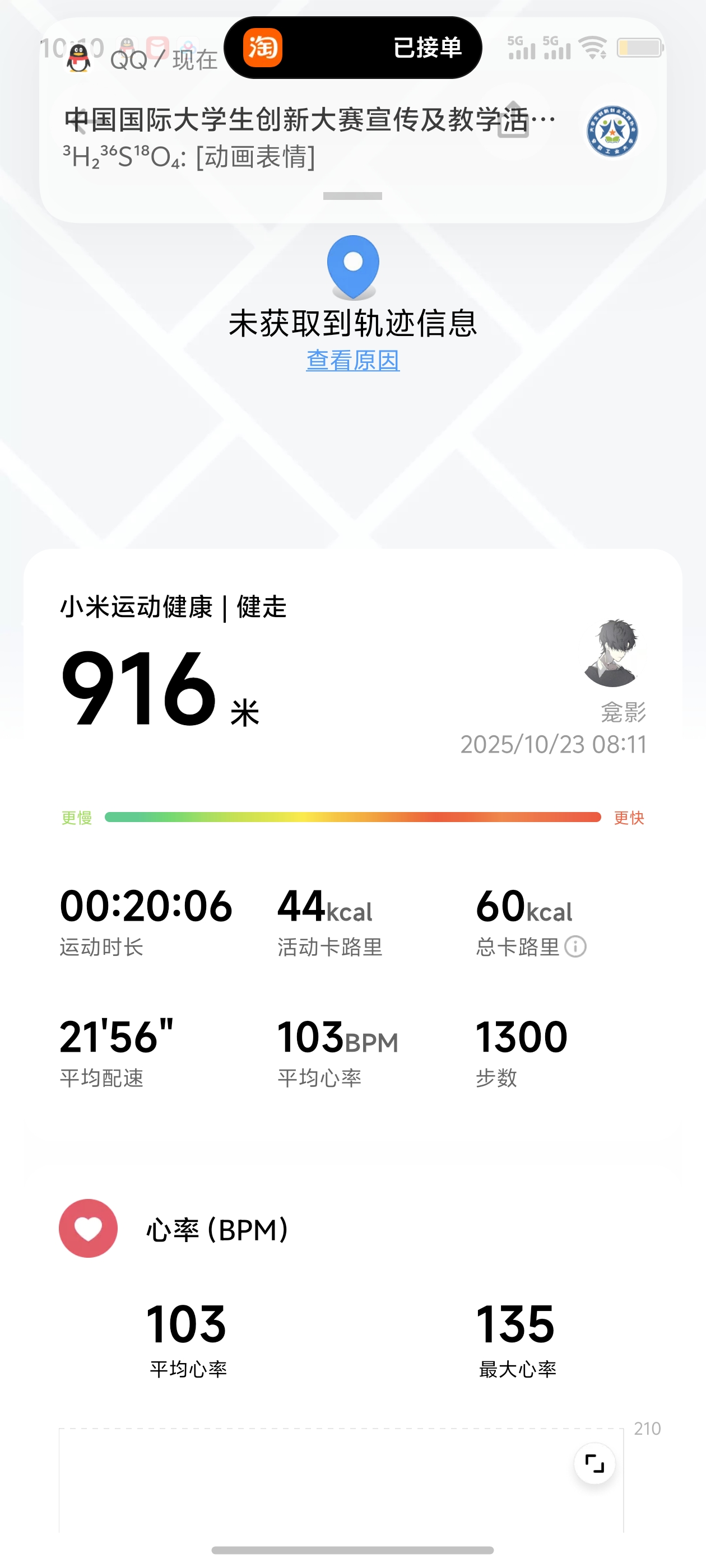Open the 总卡路里 info icon
706x1568 pixels.
pyautogui.click(x=575, y=946)
